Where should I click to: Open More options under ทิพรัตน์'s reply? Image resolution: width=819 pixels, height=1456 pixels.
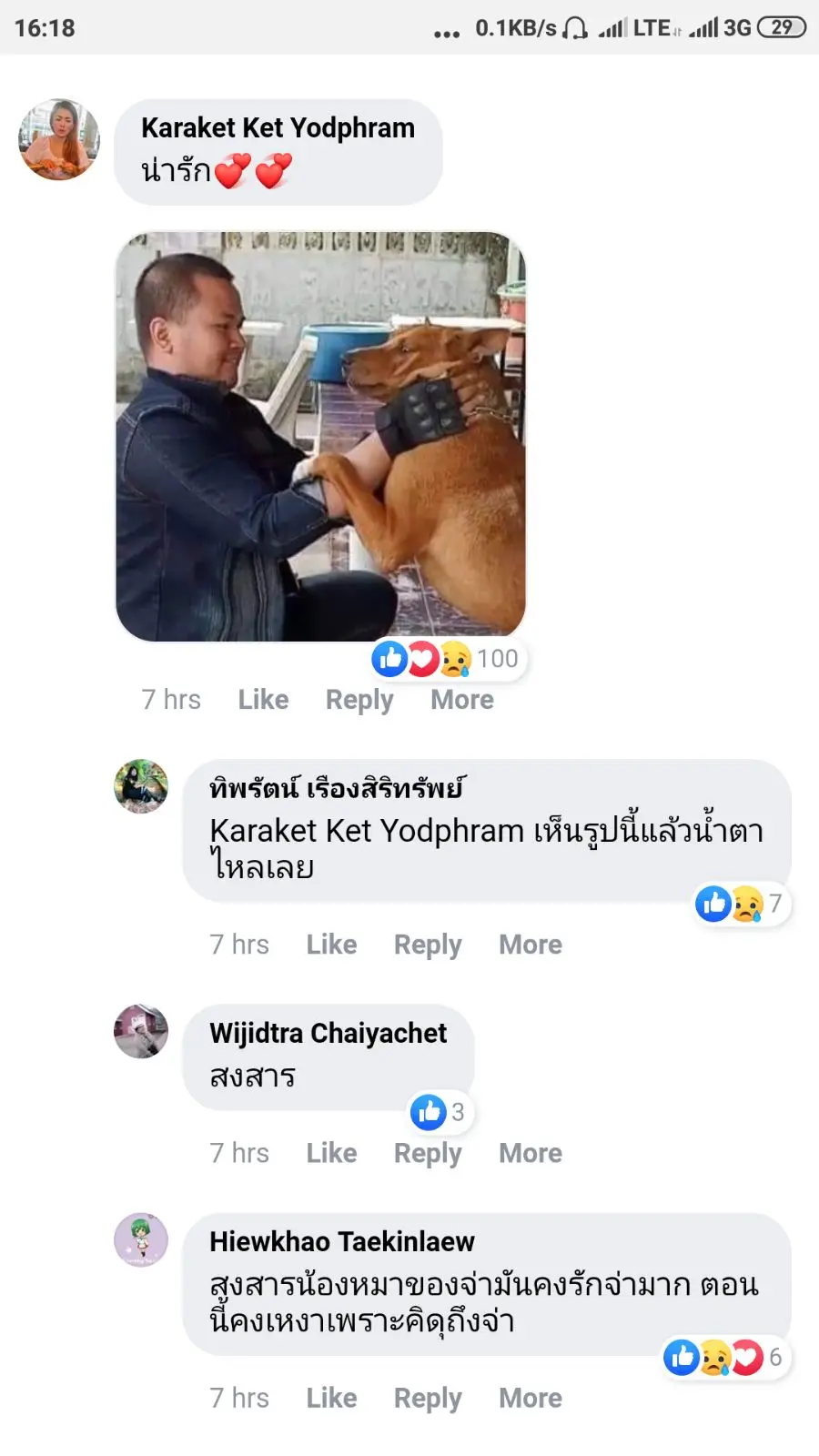coord(531,944)
